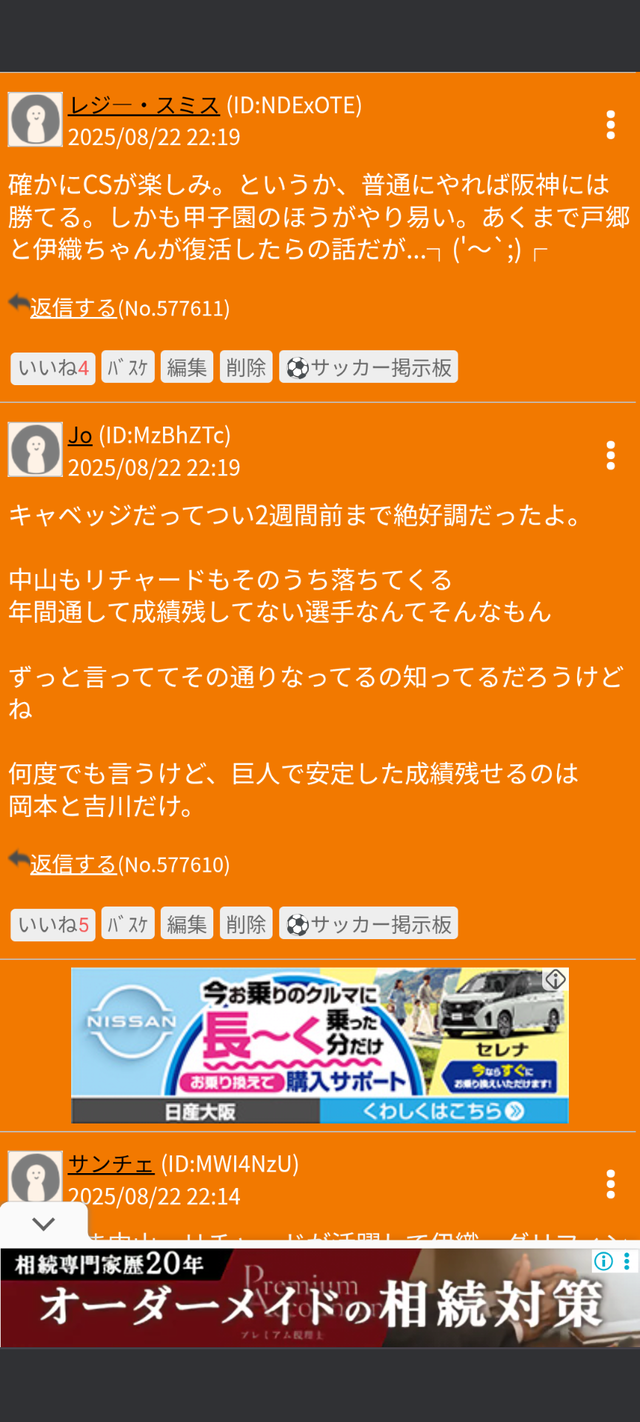Open overflow menu on サンチェ's post
The width and height of the screenshot is (640, 1422).
[x=610, y=1184]
